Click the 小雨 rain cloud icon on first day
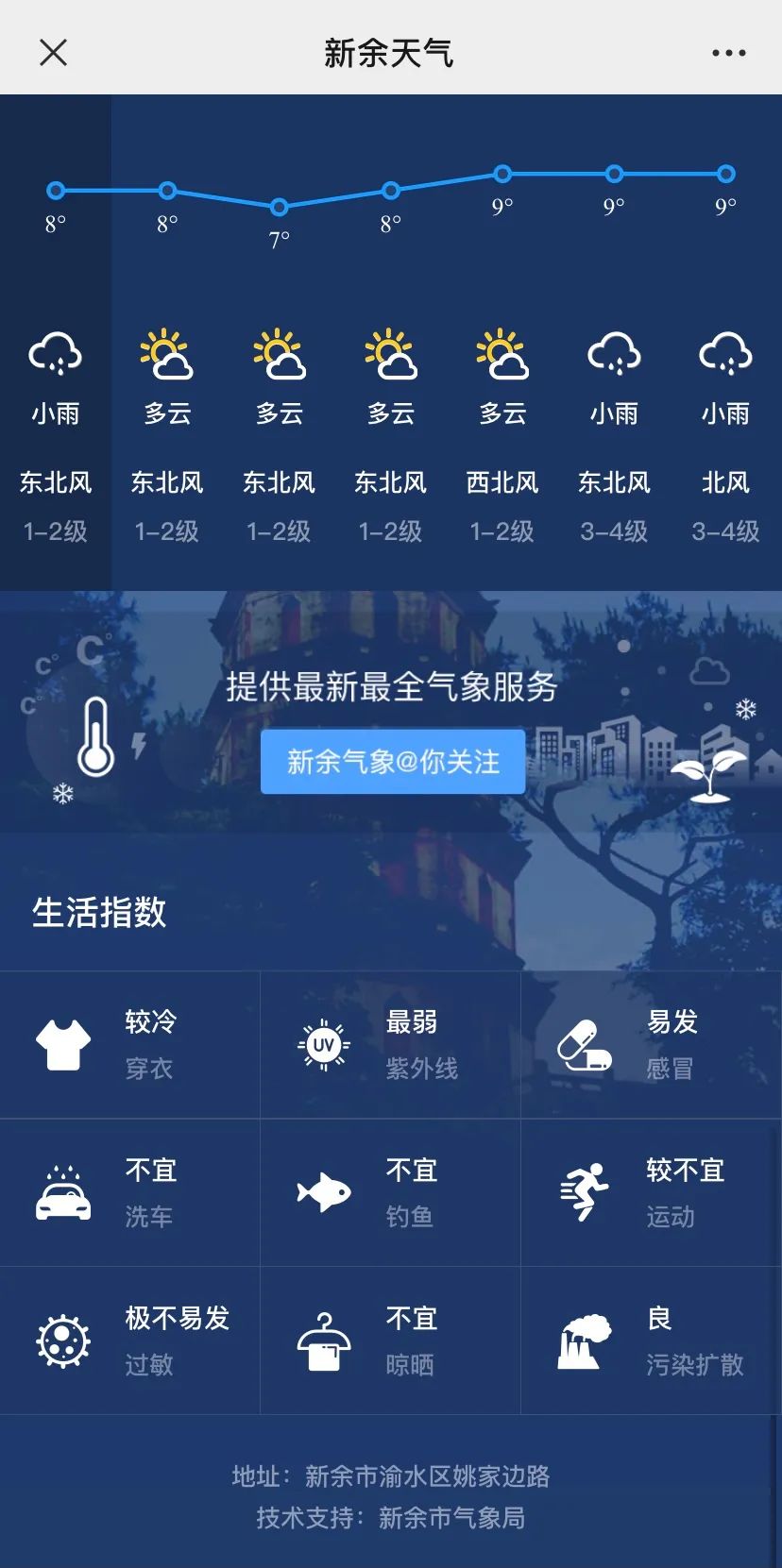This screenshot has height=1568, width=782. 55,354
